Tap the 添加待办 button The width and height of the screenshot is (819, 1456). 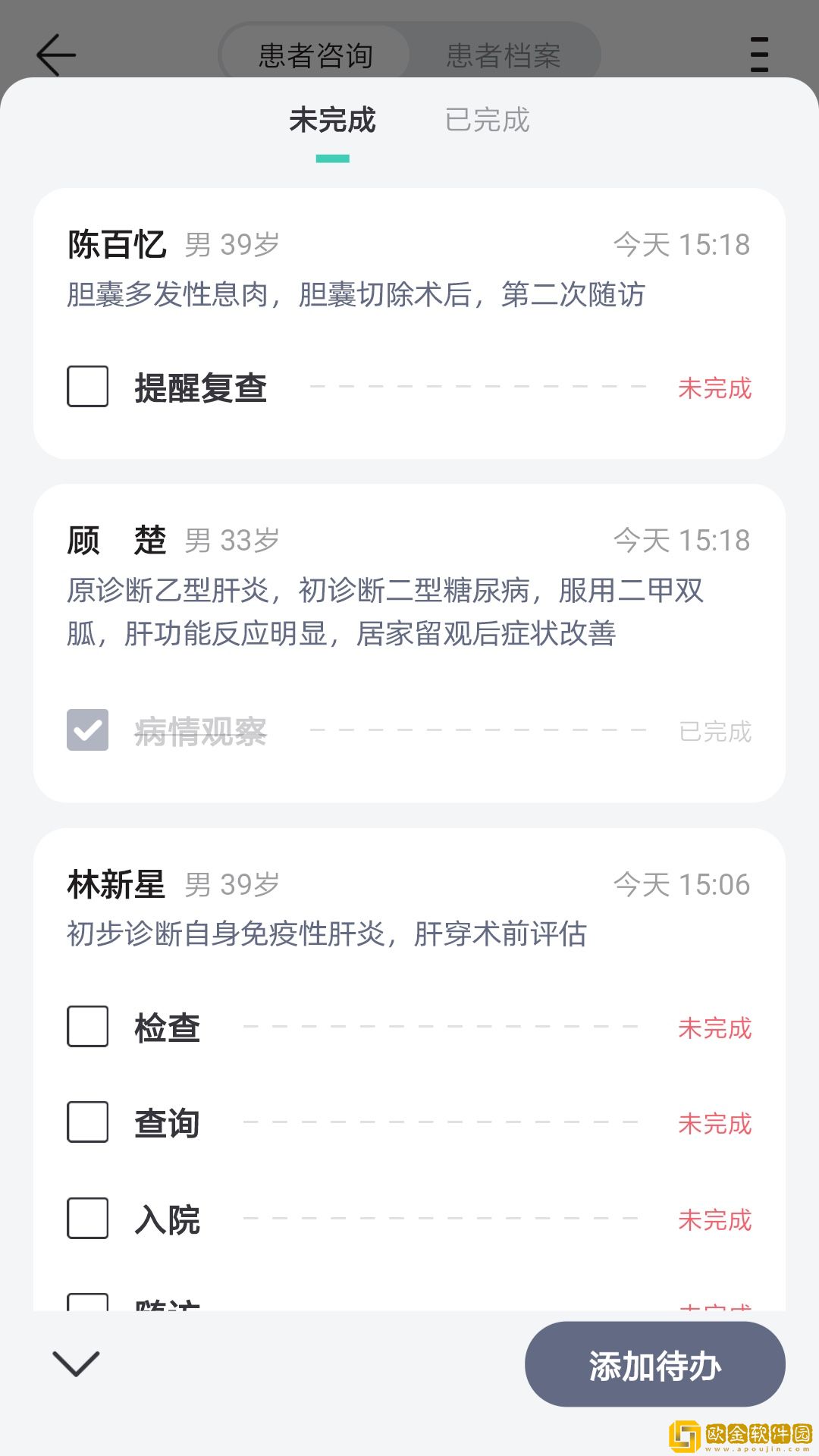pos(654,1364)
